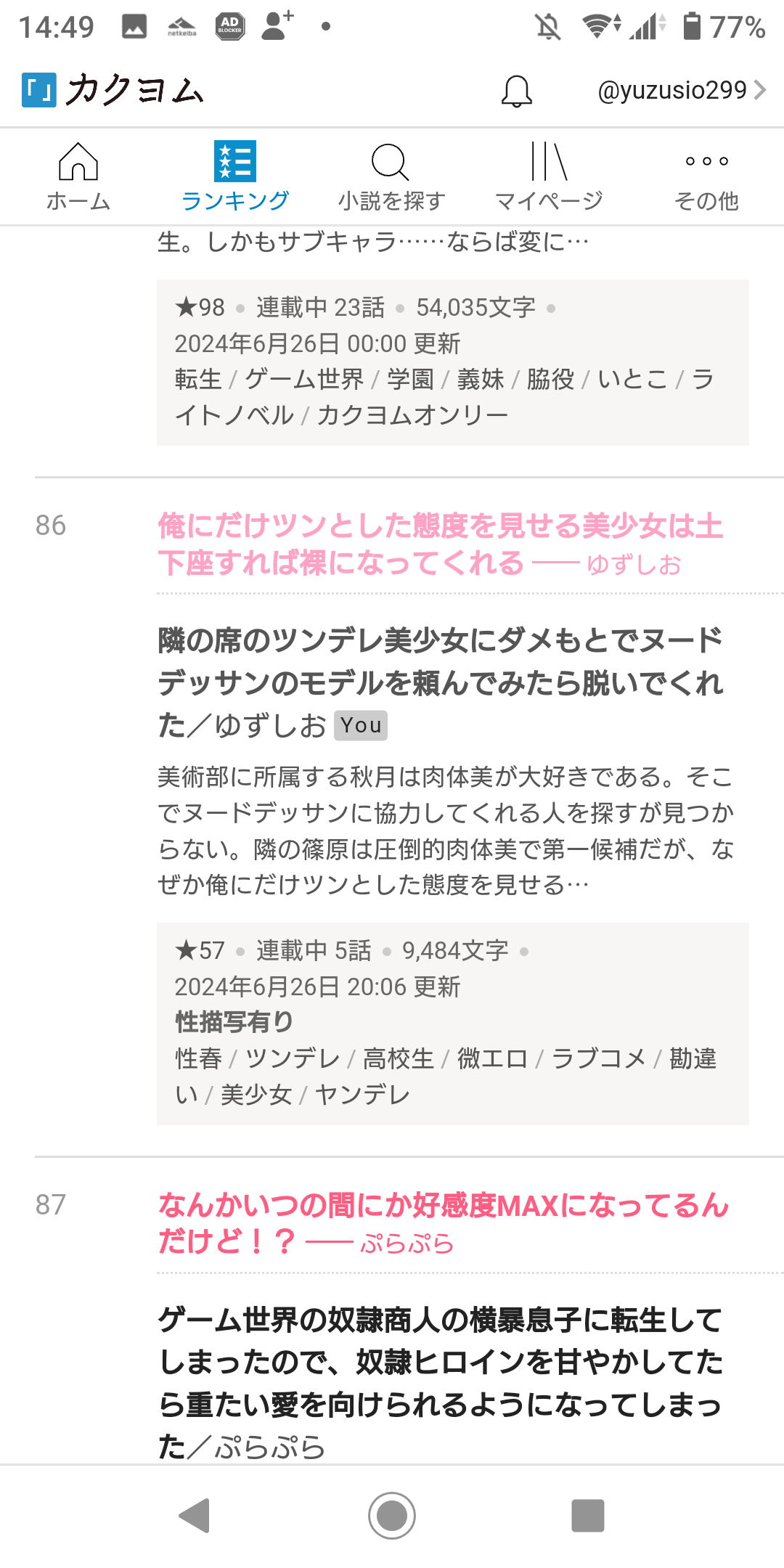Select the ヤンデレ tag
This screenshot has width=784, height=1568.
pos(362,1095)
